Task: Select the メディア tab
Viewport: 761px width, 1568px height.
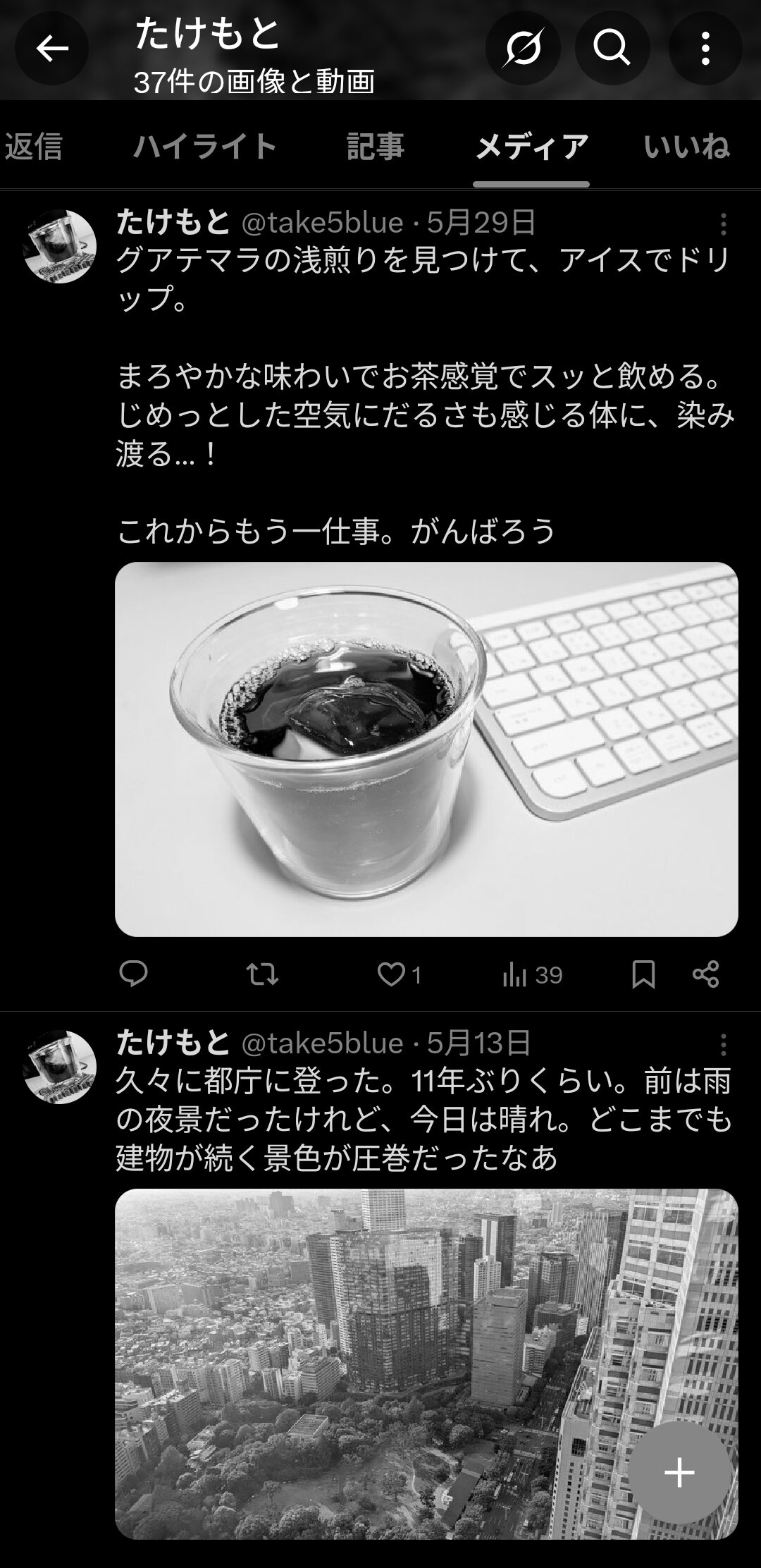Action: pyautogui.click(x=531, y=147)
